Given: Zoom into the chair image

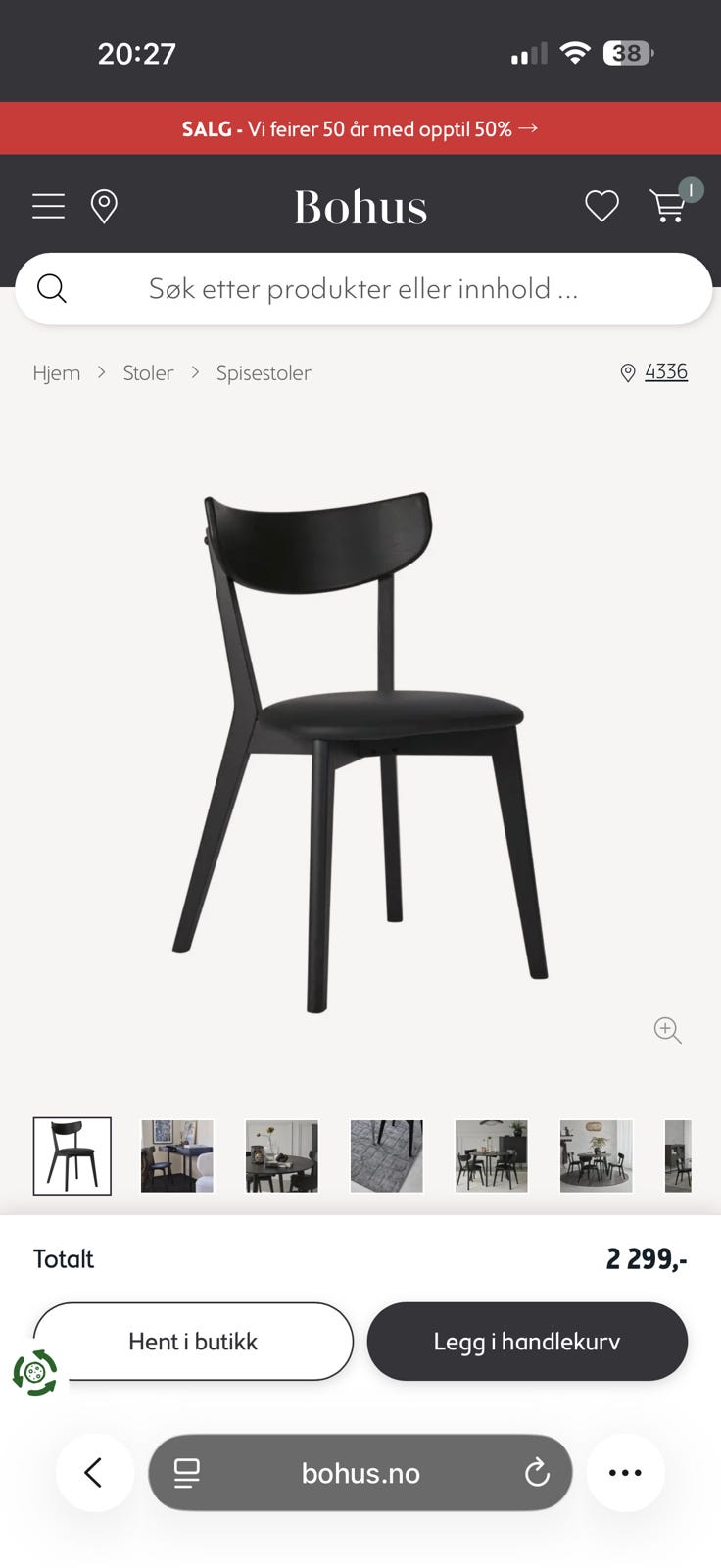Looking at the screenshot, I should pyautogui.click(x=668, y=1030).
